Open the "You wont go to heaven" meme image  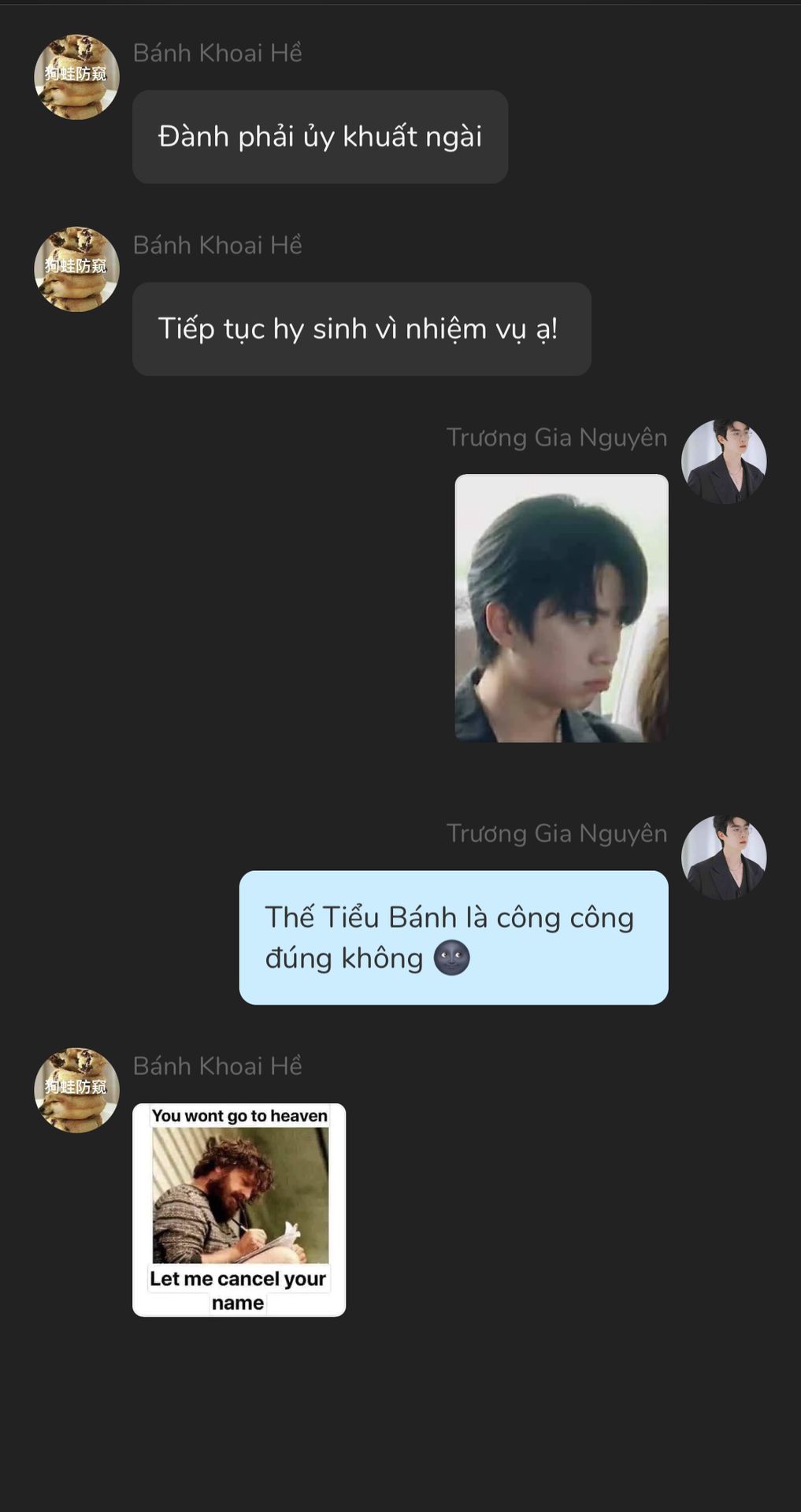[x=239, y=1210]
